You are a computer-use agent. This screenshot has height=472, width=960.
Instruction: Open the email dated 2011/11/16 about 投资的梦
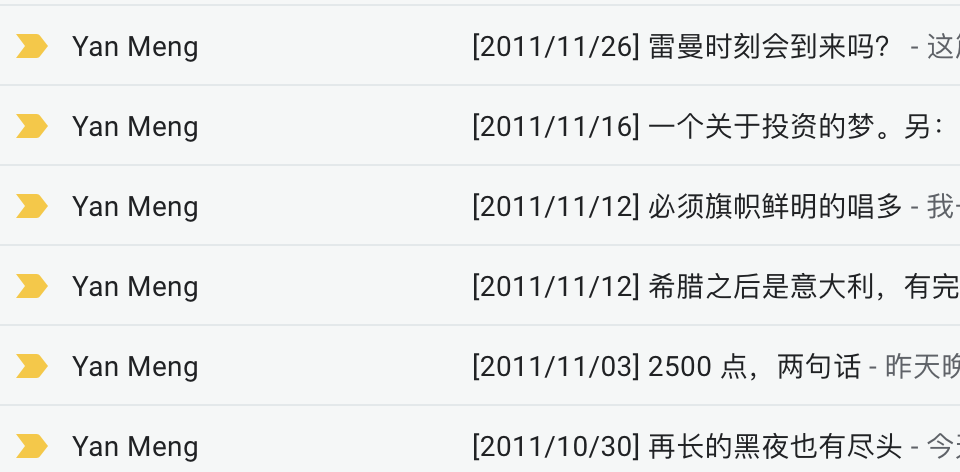tap(700, 127)
